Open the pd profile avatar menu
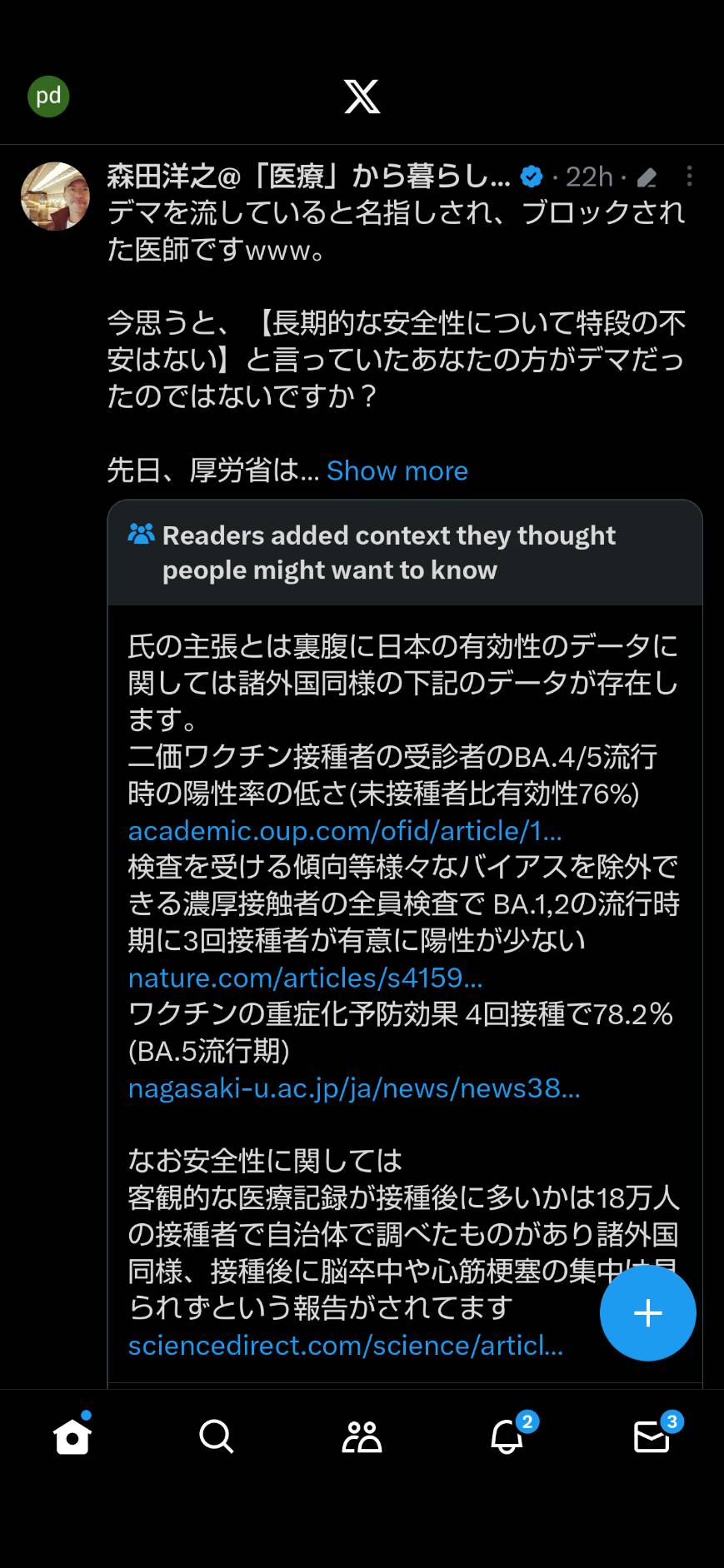The height and width of the screenshot is (1568, 724). click(48, 96)
